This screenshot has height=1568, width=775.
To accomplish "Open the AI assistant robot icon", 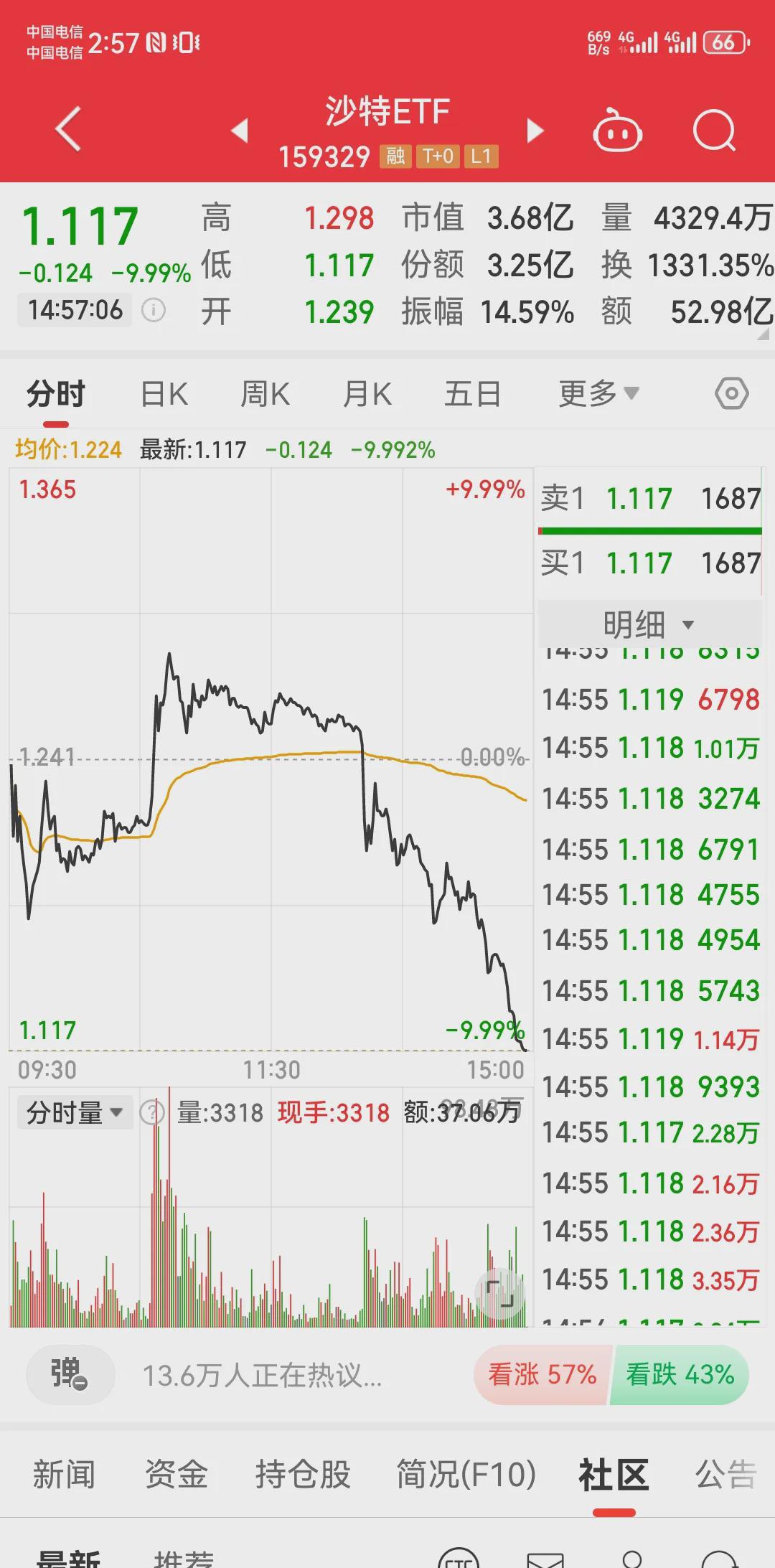I will [x=619, y=132].
